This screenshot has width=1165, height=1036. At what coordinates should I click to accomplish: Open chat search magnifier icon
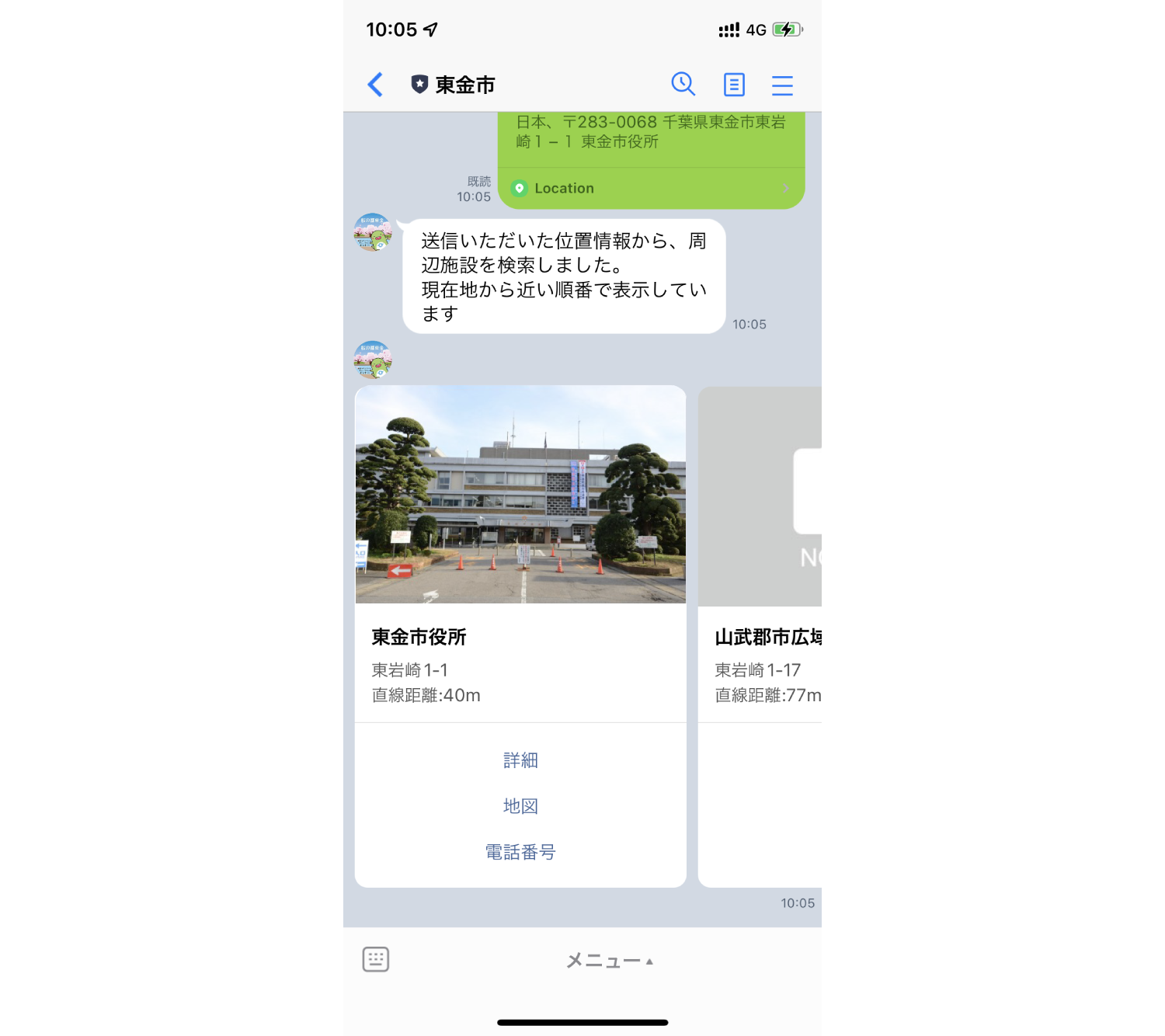tap(683, 84)
